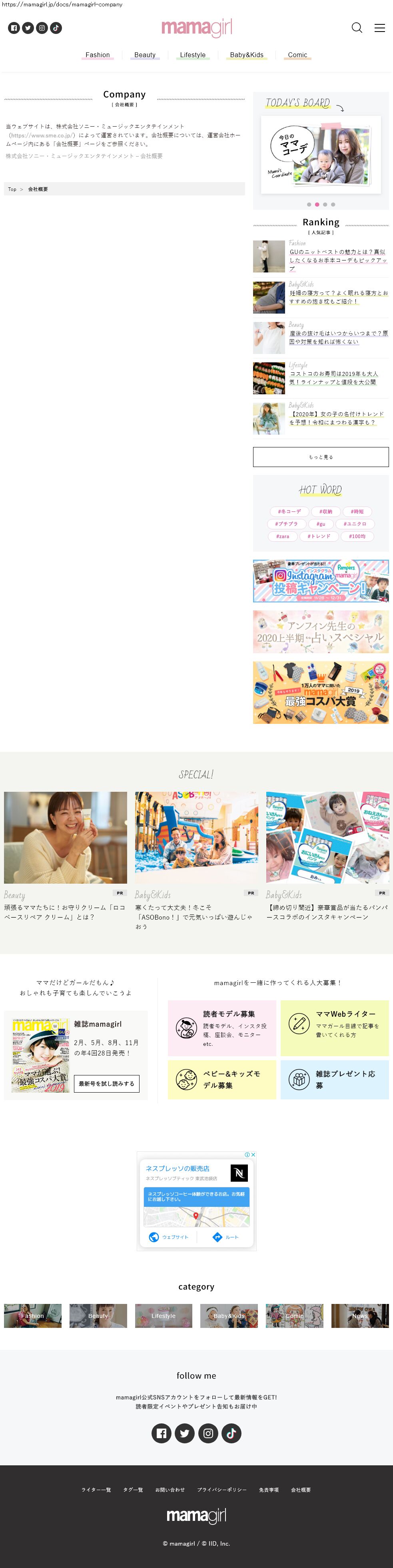Screen dimensions: 393x1568
Task: Select the #冬コーデ hot word chip
Action: click(x=289, y=512)
